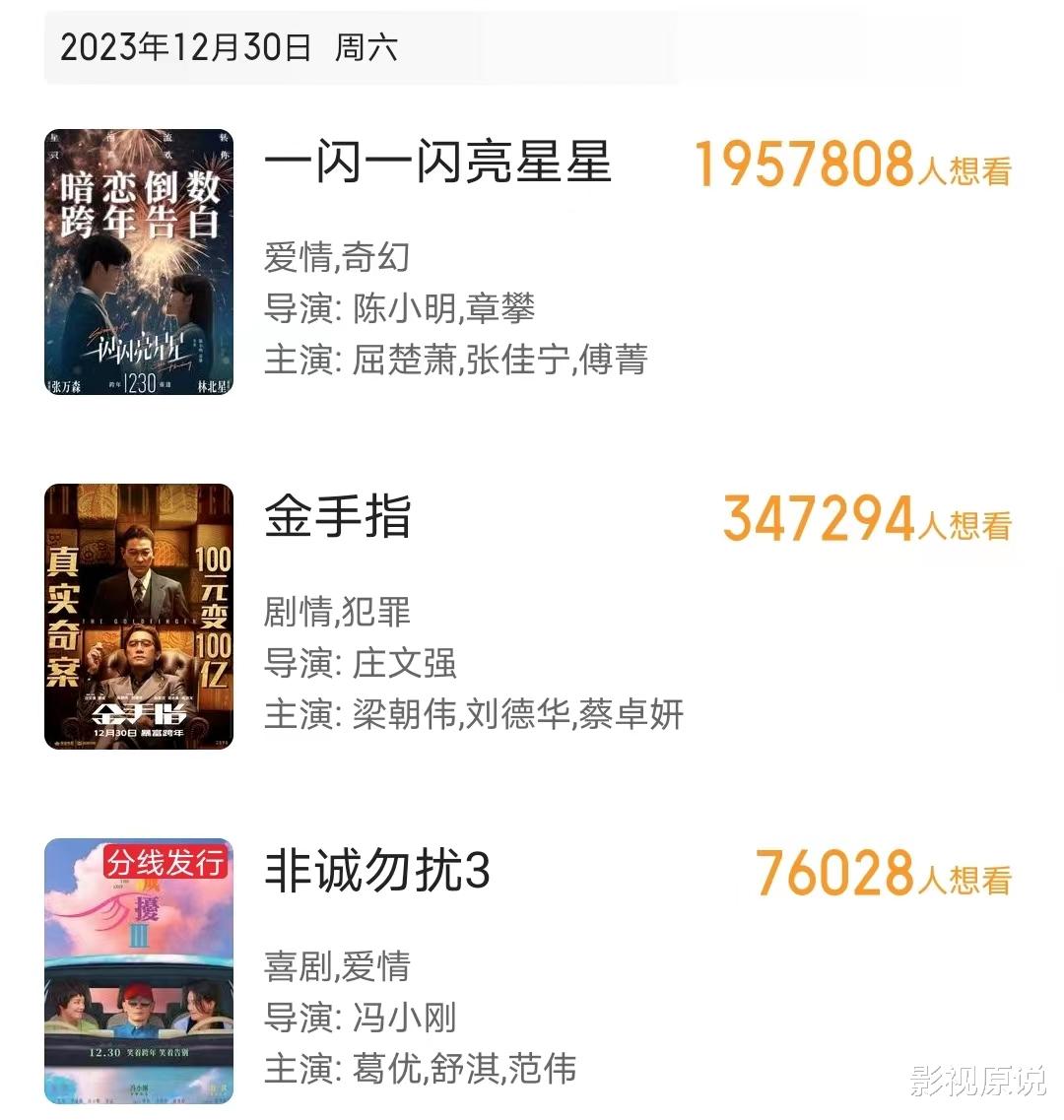Click the 喜剧,爱情 genre tags
Viewport: 1064px width, 1120px height.
335,968
